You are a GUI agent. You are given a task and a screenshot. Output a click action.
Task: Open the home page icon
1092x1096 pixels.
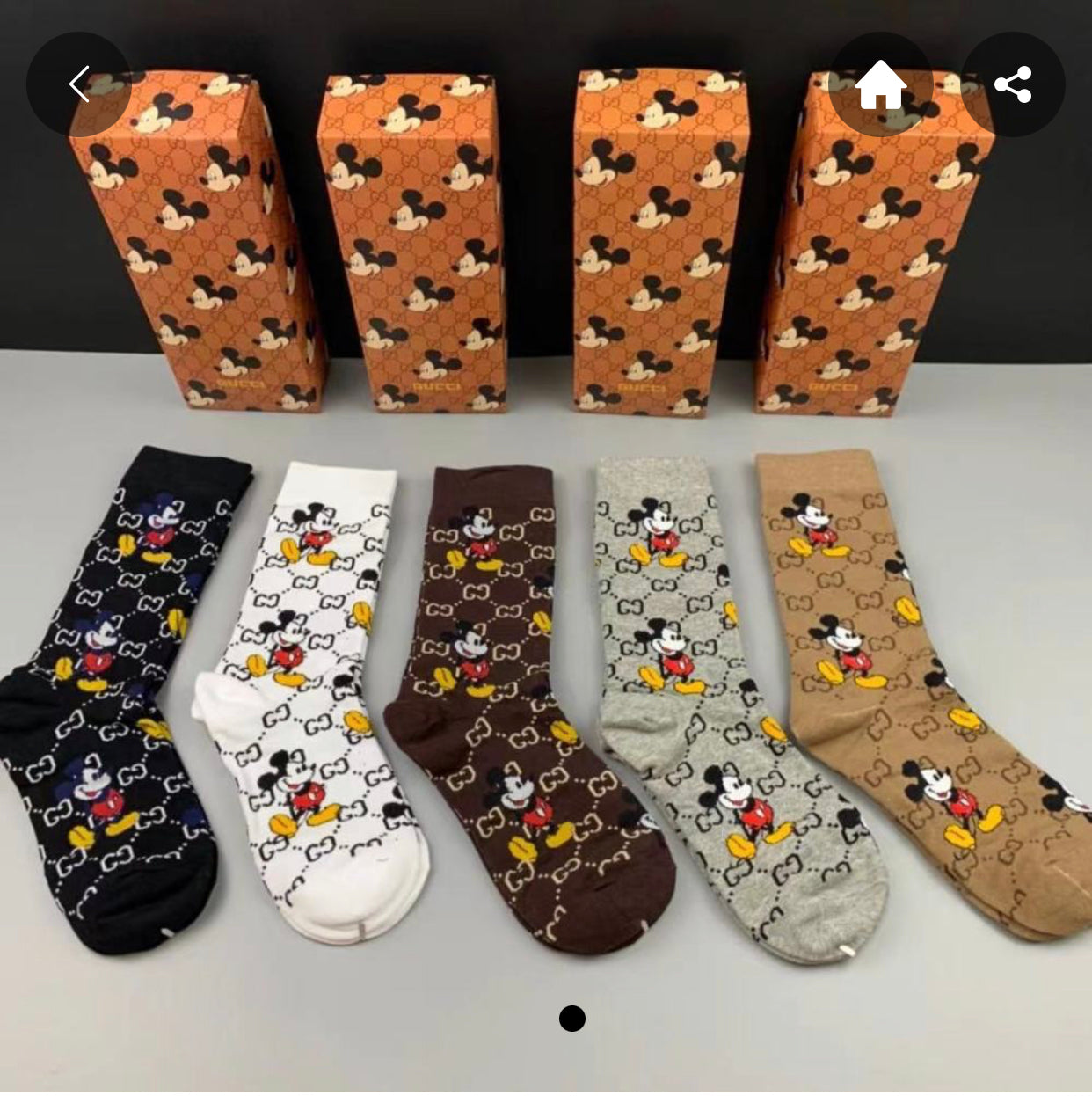click(881, 84)
